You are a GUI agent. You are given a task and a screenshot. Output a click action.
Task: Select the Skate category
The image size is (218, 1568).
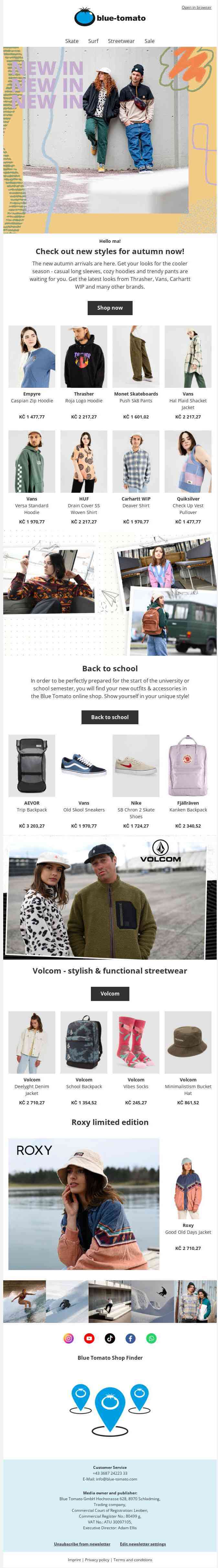(x=72, y=41)
